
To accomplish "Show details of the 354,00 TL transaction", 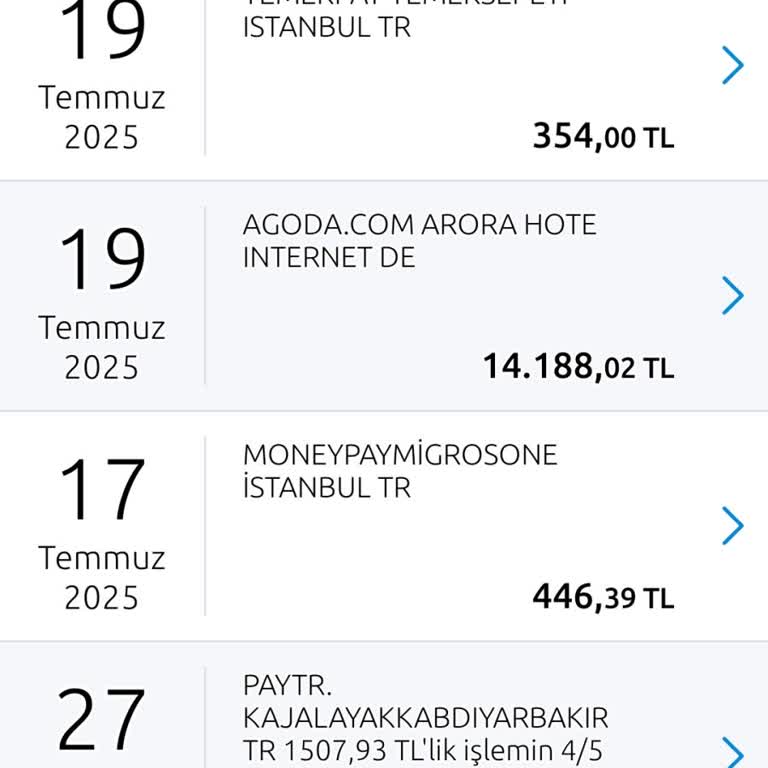I will tap(733, 66).
